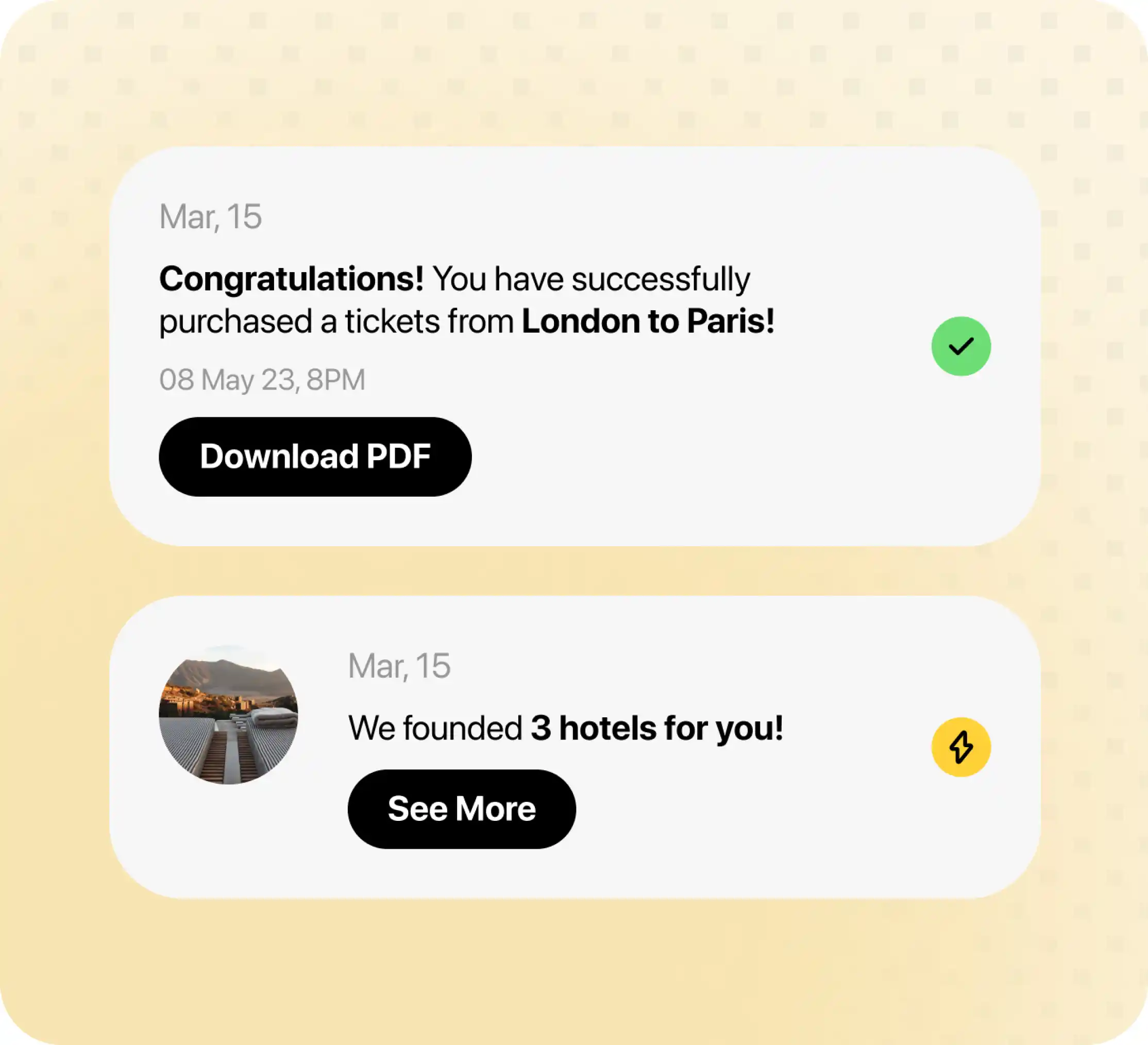Tap the Download PDF button
1148x1045 pixels.
point(315,457)
